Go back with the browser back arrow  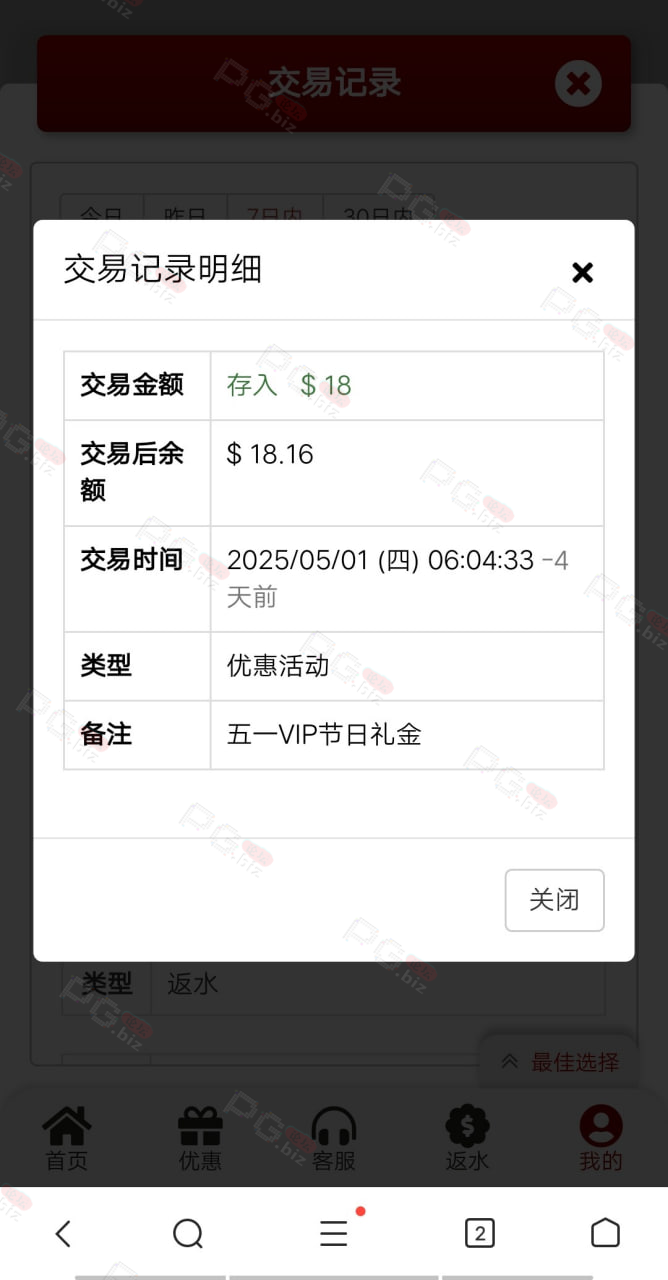click(x=63, y=1234)
